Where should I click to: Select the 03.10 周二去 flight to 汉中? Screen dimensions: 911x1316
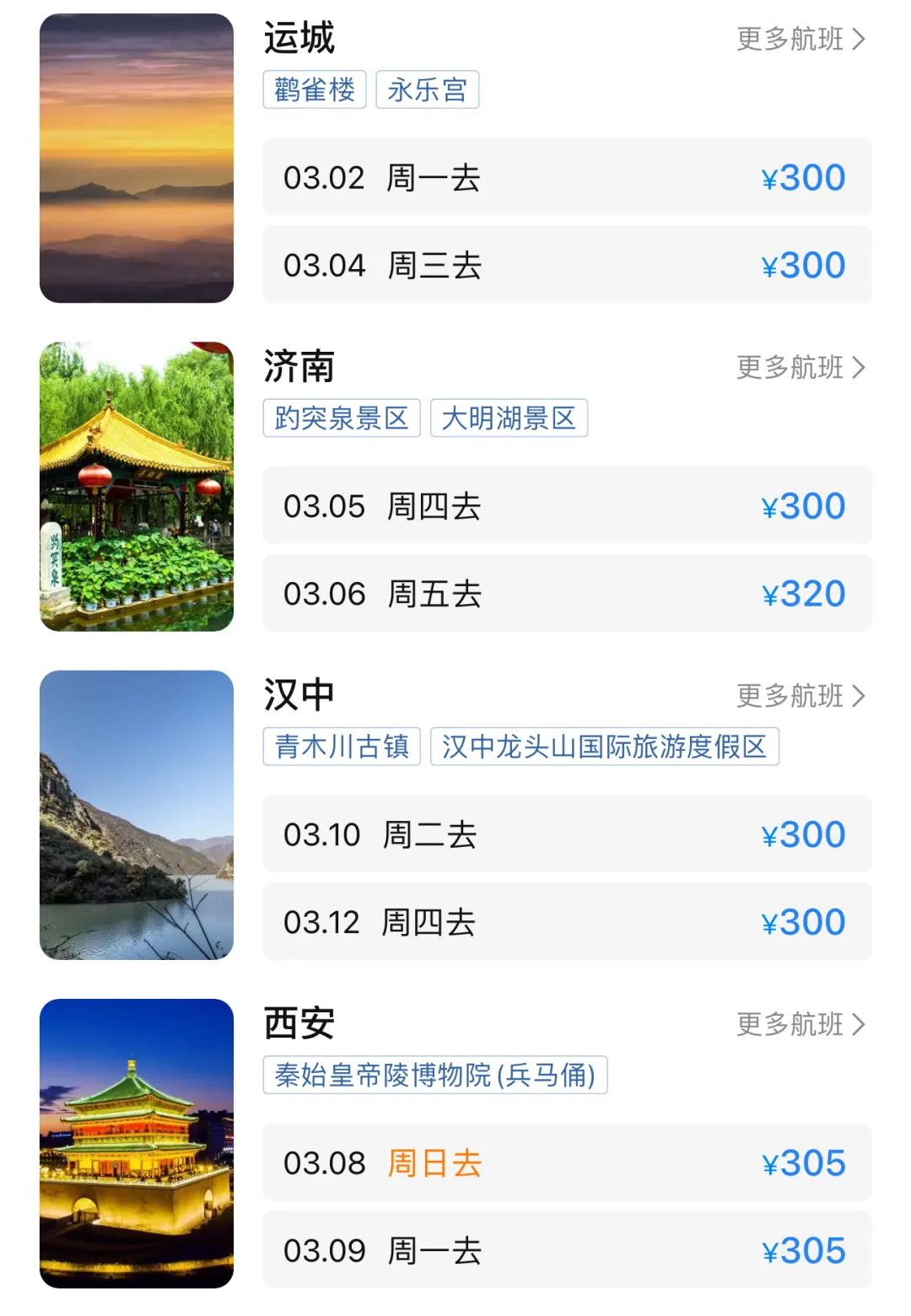pos(567,833)
